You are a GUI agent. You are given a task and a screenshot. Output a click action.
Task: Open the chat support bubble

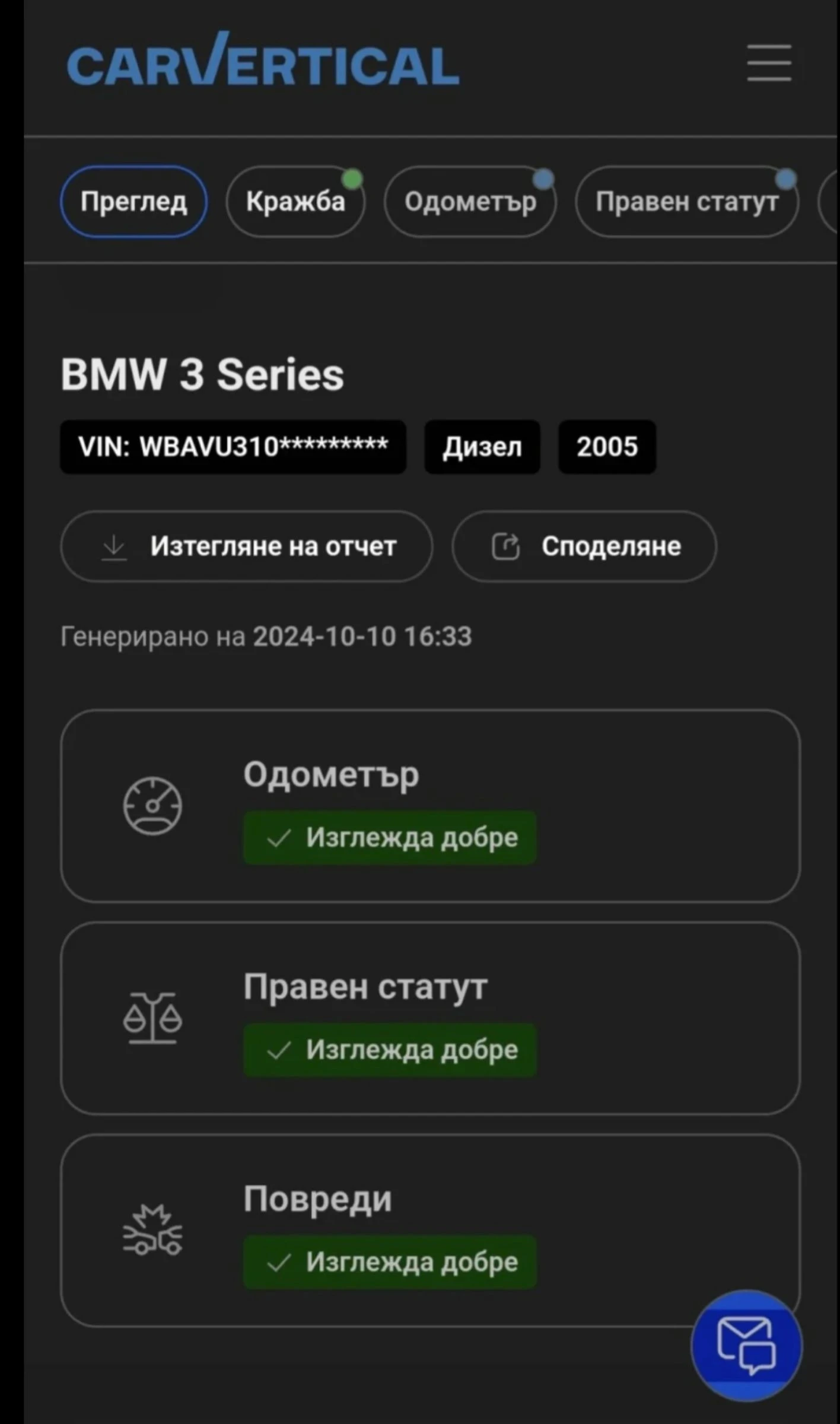coord(746,1345)
